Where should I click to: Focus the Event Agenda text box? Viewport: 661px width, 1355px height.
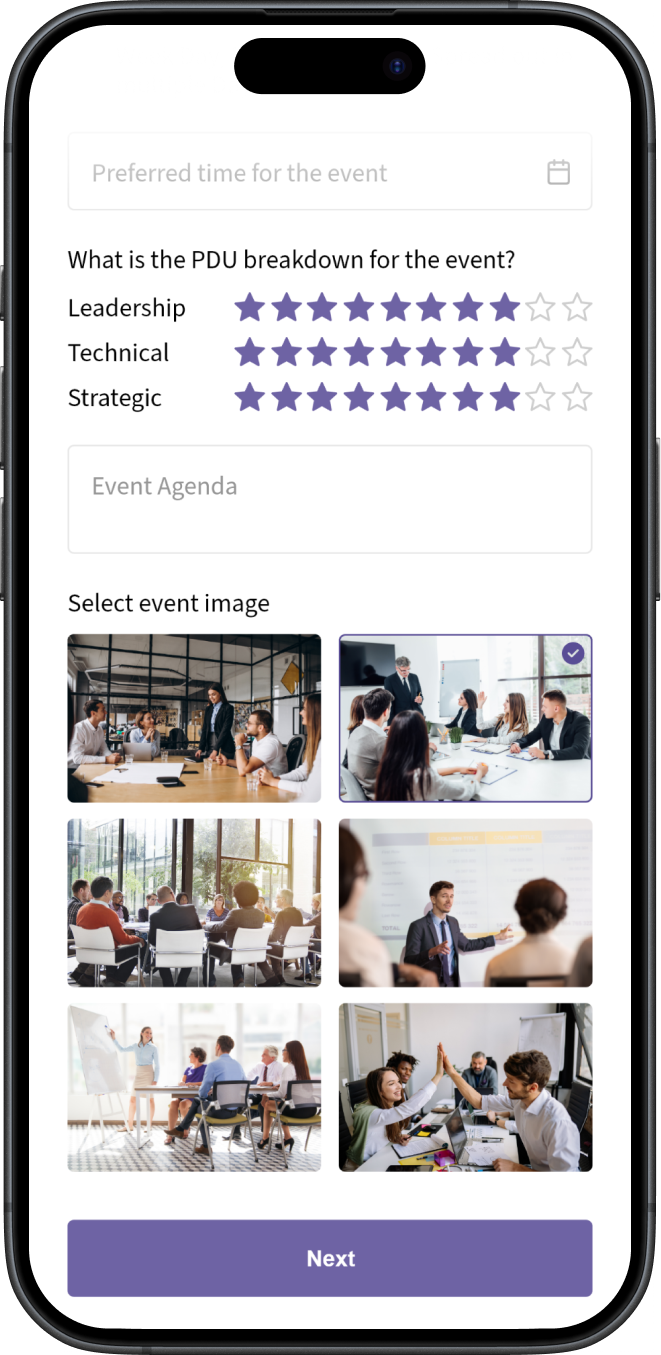click(329, 499)
